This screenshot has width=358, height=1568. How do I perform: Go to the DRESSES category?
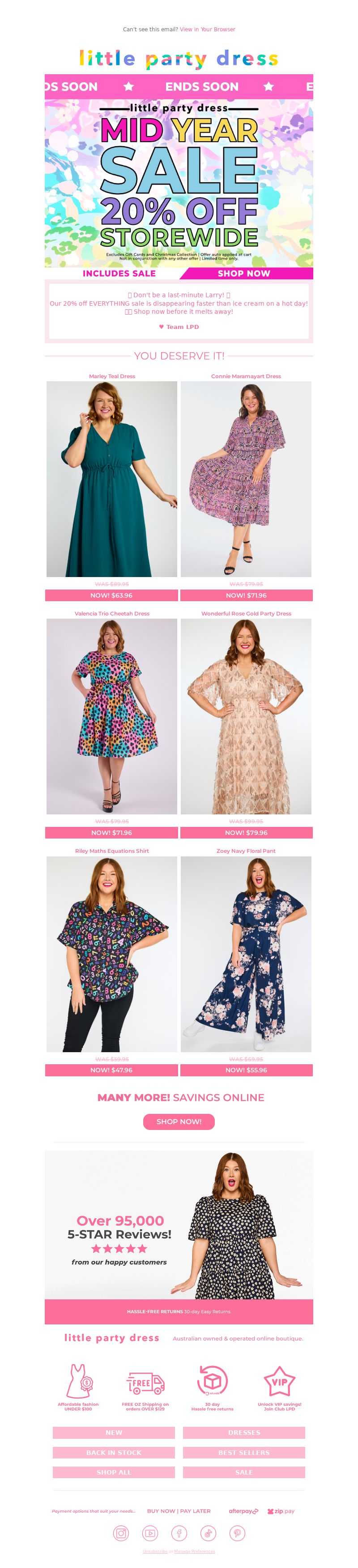click(244, 1432)
